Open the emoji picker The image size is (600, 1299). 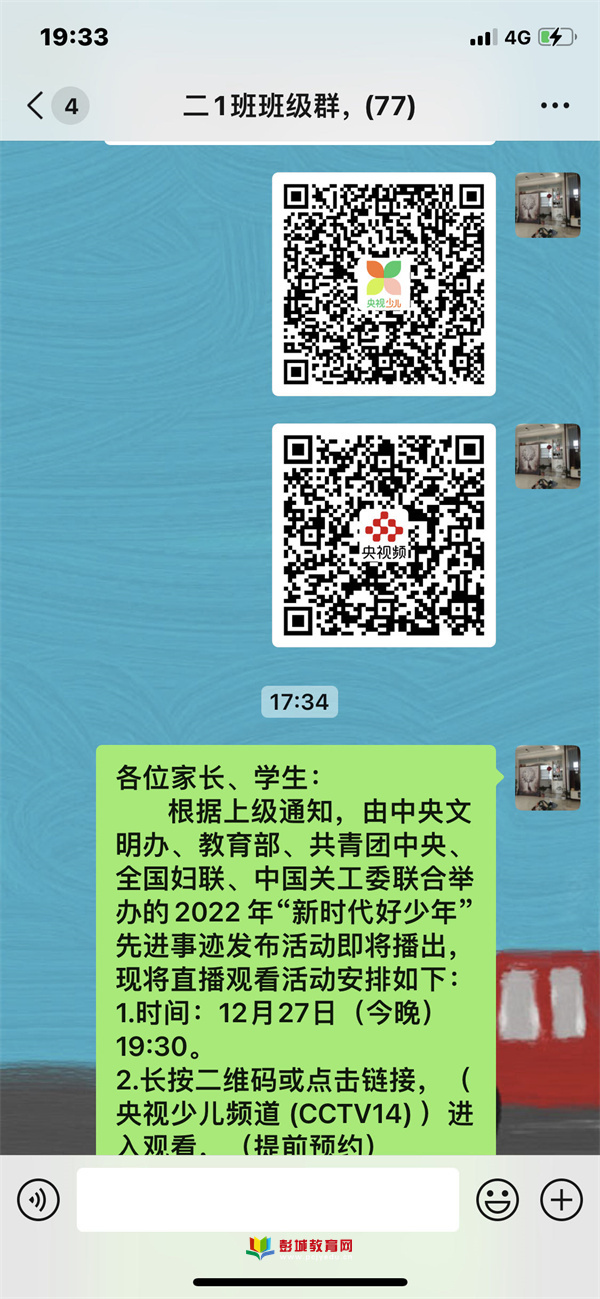tap(497, 1198)
